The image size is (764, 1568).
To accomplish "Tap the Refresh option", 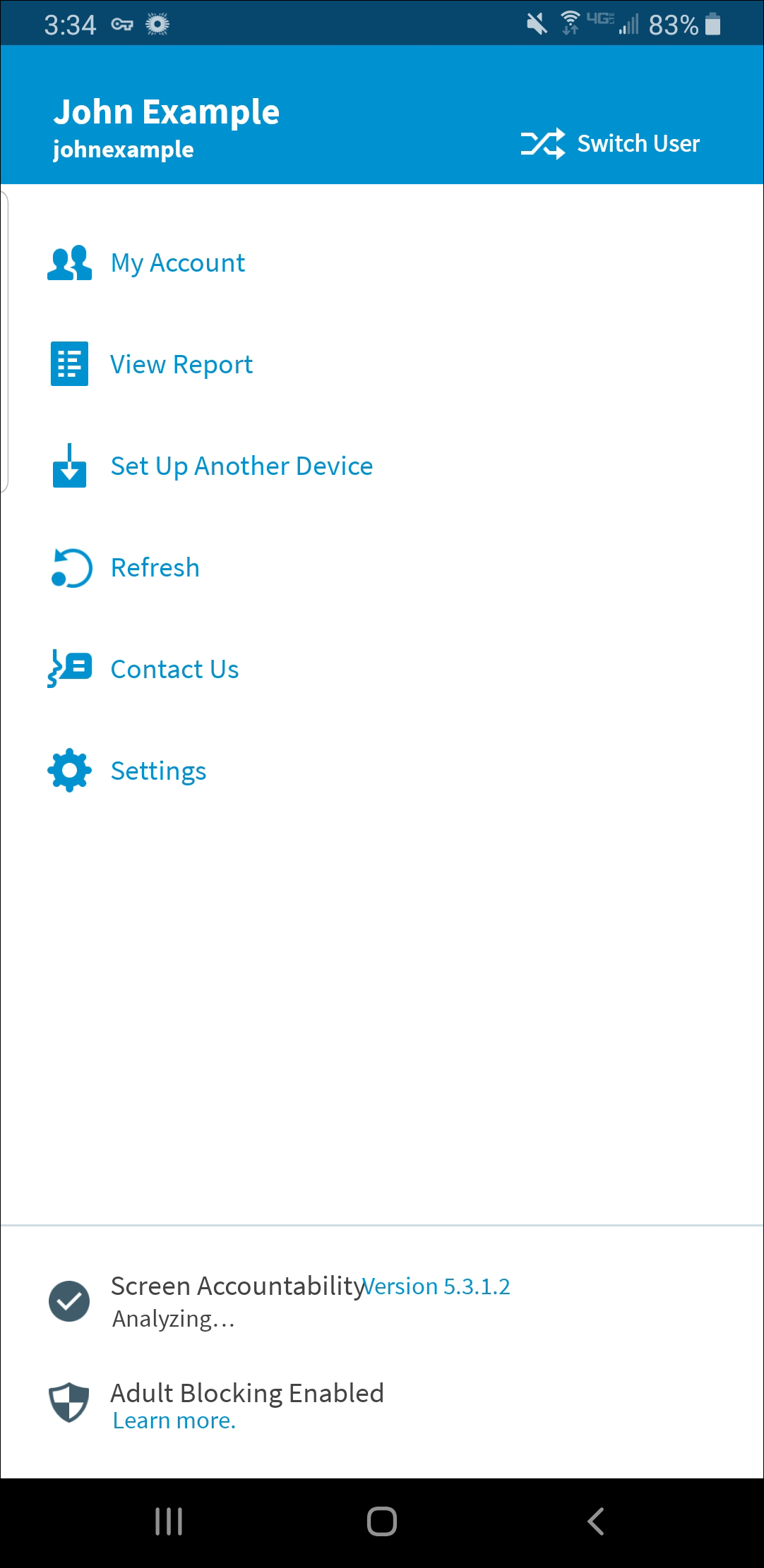I will [x=382, y=568].
